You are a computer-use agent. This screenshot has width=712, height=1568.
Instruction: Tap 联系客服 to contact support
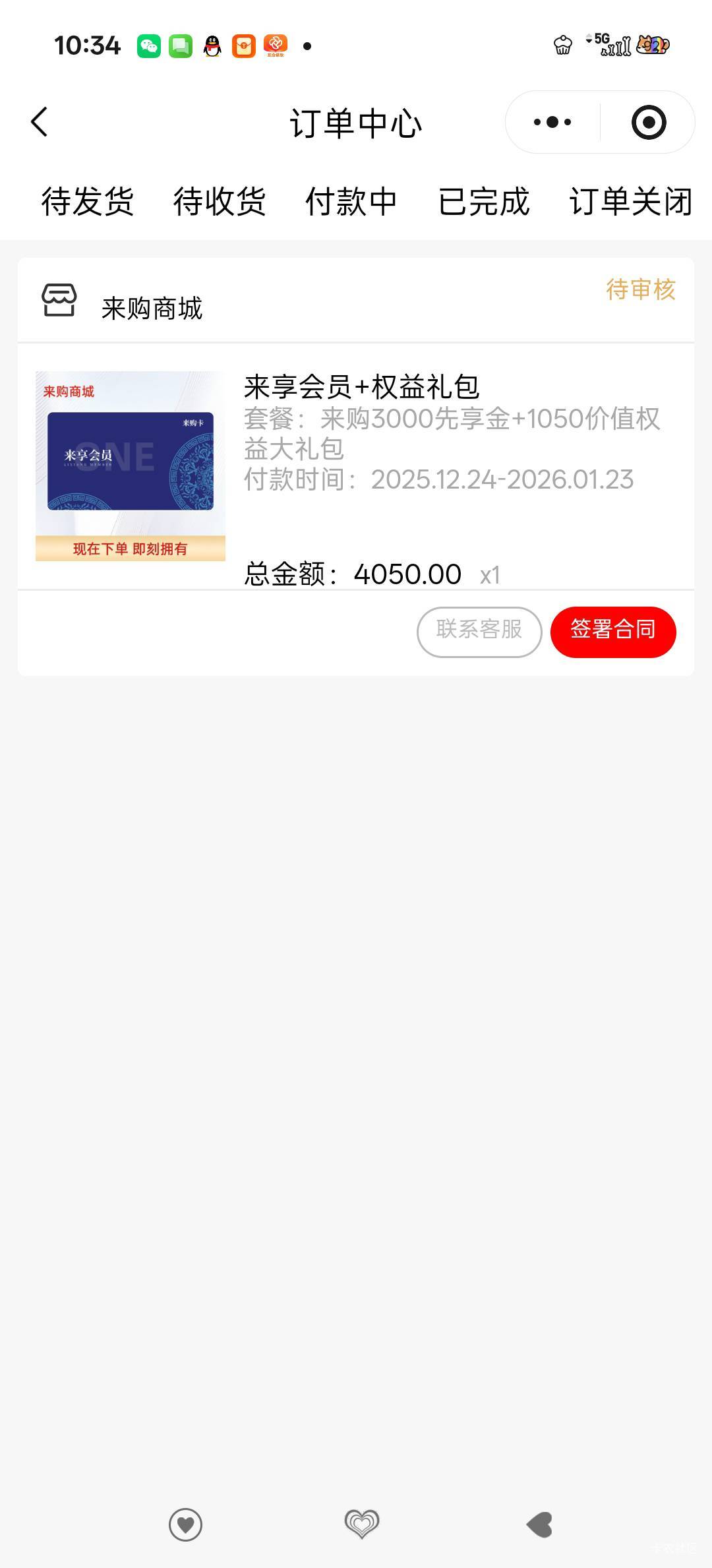(x=479, y=632)
